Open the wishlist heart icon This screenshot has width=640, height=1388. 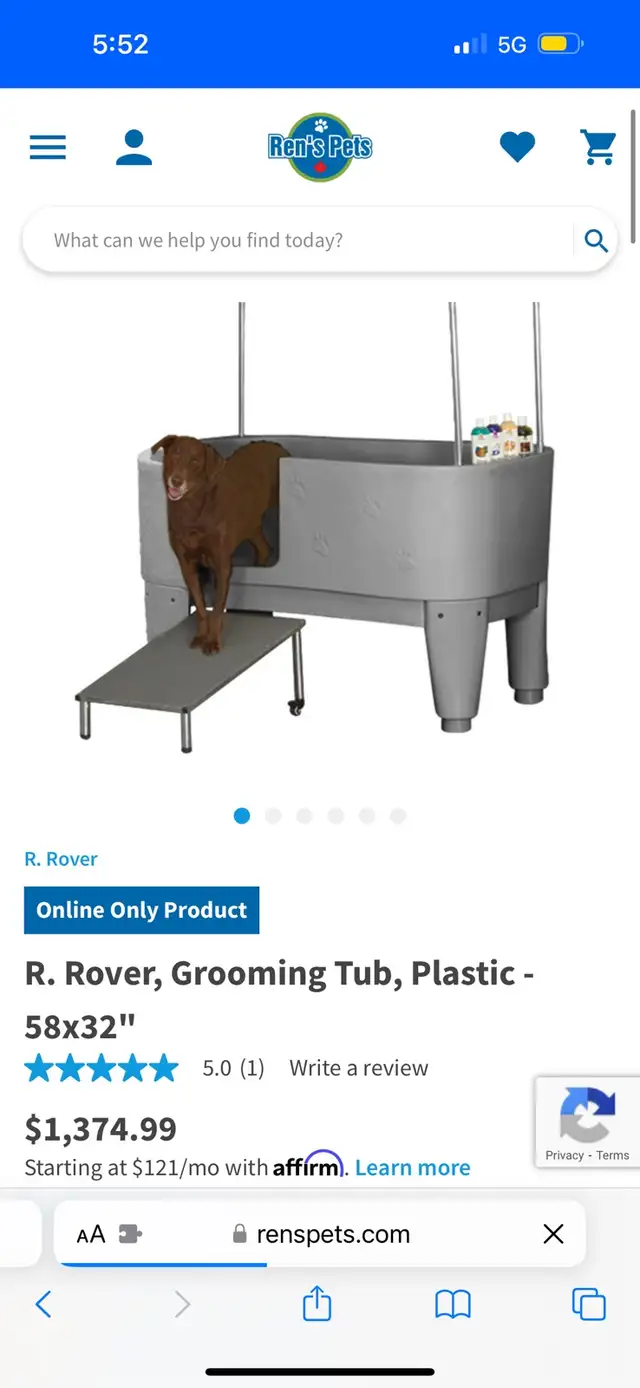tap(517, 148)
